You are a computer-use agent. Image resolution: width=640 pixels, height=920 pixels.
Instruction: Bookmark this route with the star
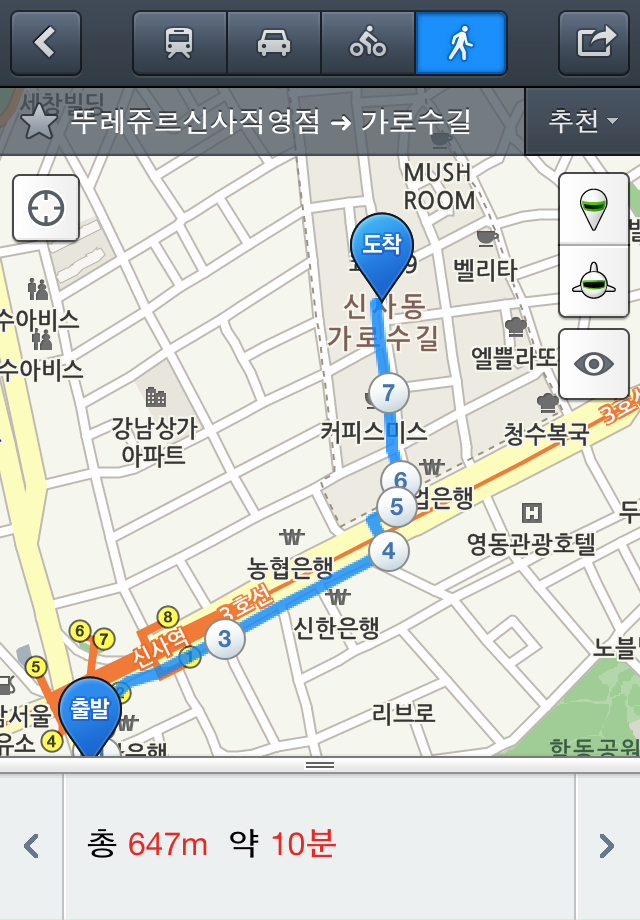tap(38, 122)
